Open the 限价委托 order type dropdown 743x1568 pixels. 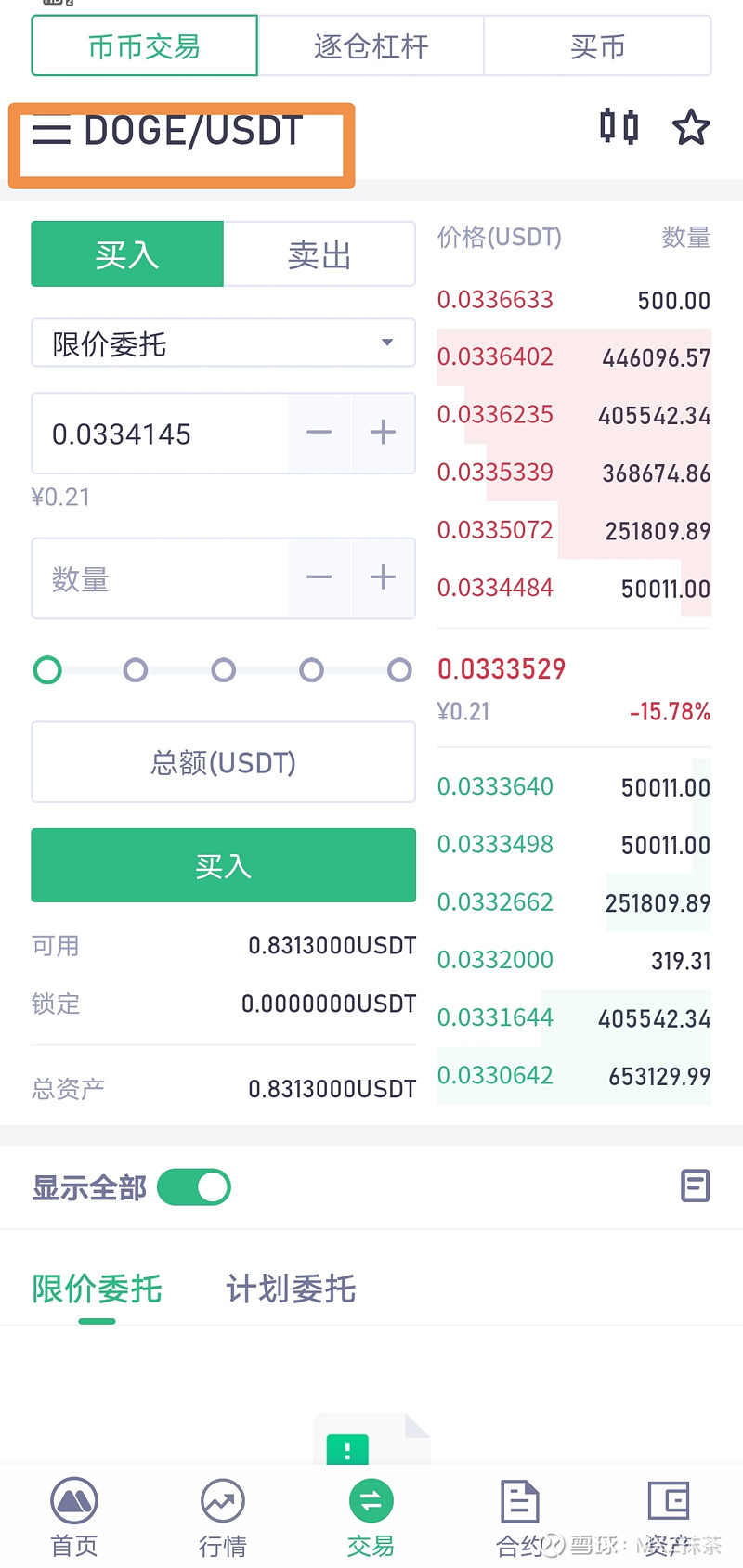(x=223, y=343)
